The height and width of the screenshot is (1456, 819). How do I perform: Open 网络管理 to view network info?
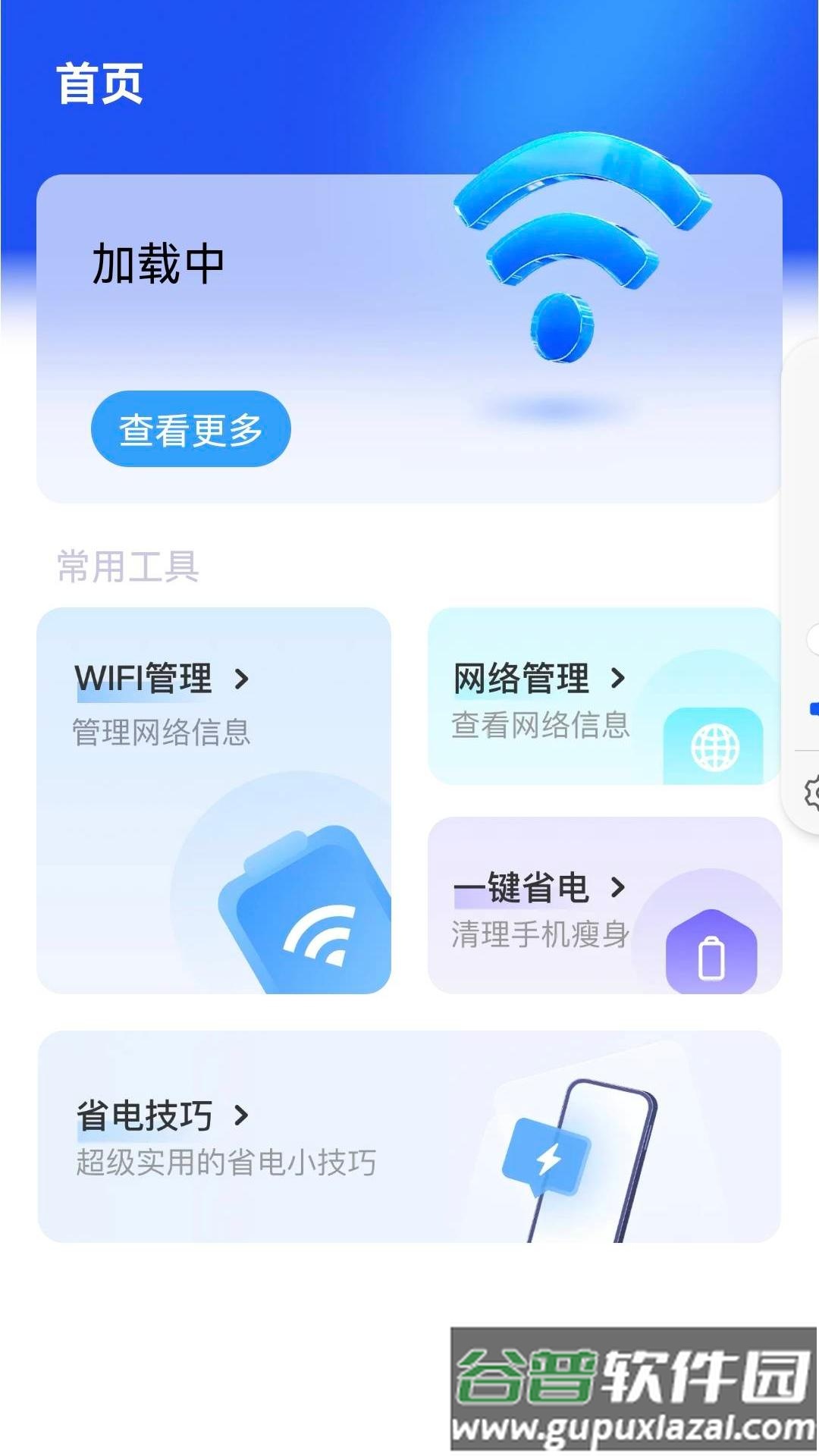tap(604, 696)
